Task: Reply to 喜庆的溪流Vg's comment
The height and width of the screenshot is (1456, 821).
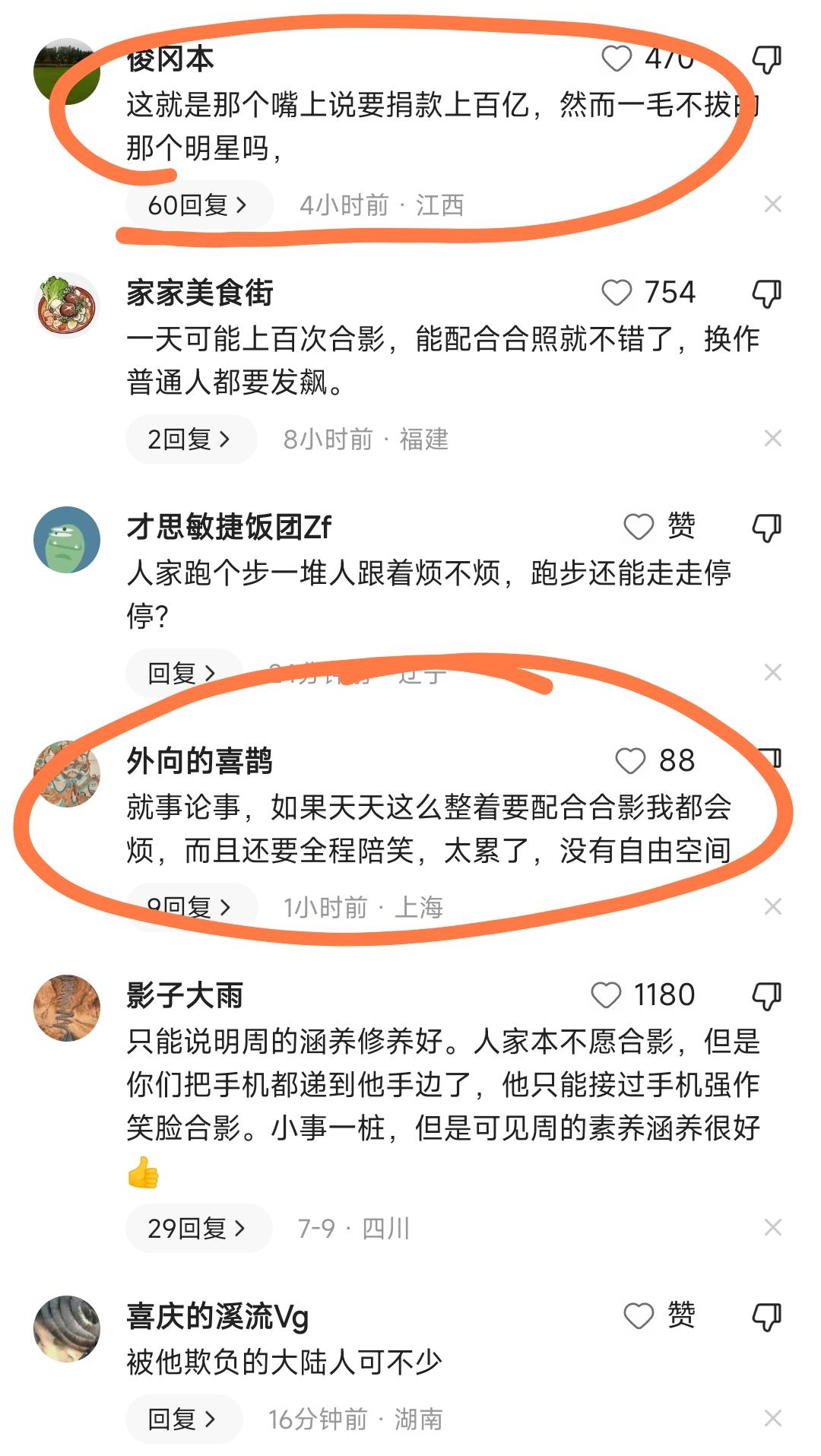Action: [182, 1419]
